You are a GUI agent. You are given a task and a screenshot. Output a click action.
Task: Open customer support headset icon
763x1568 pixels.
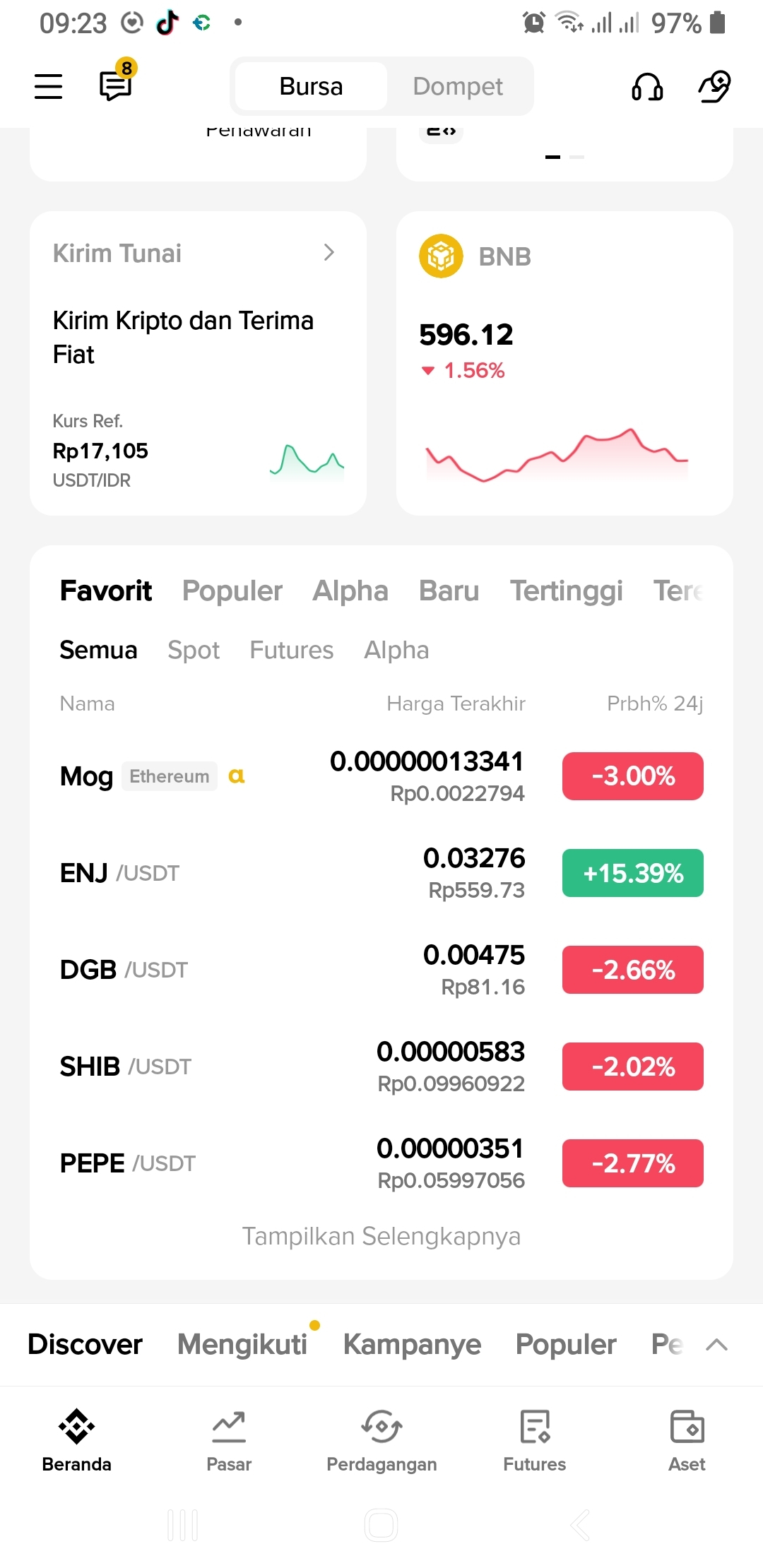646,86
